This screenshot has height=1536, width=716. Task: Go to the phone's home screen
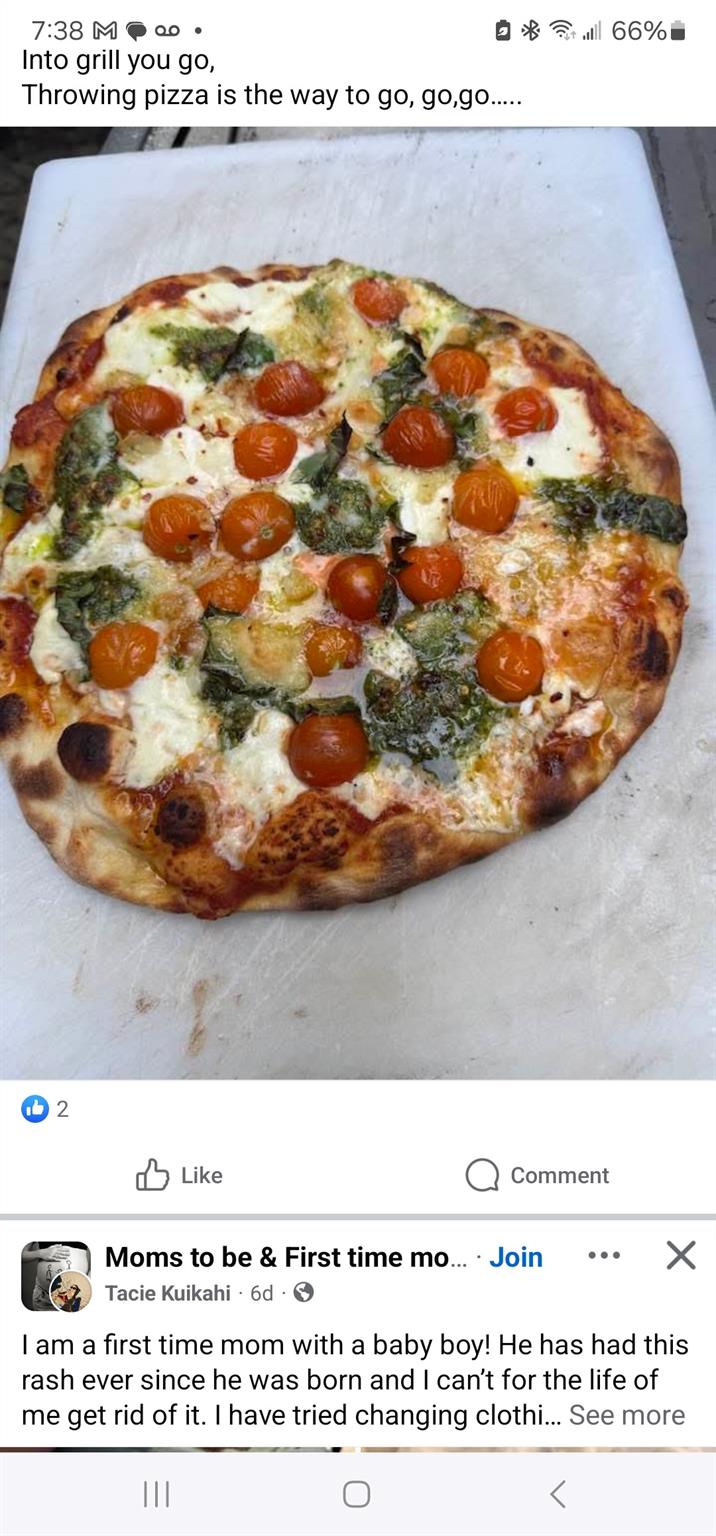click(357, 1494)
